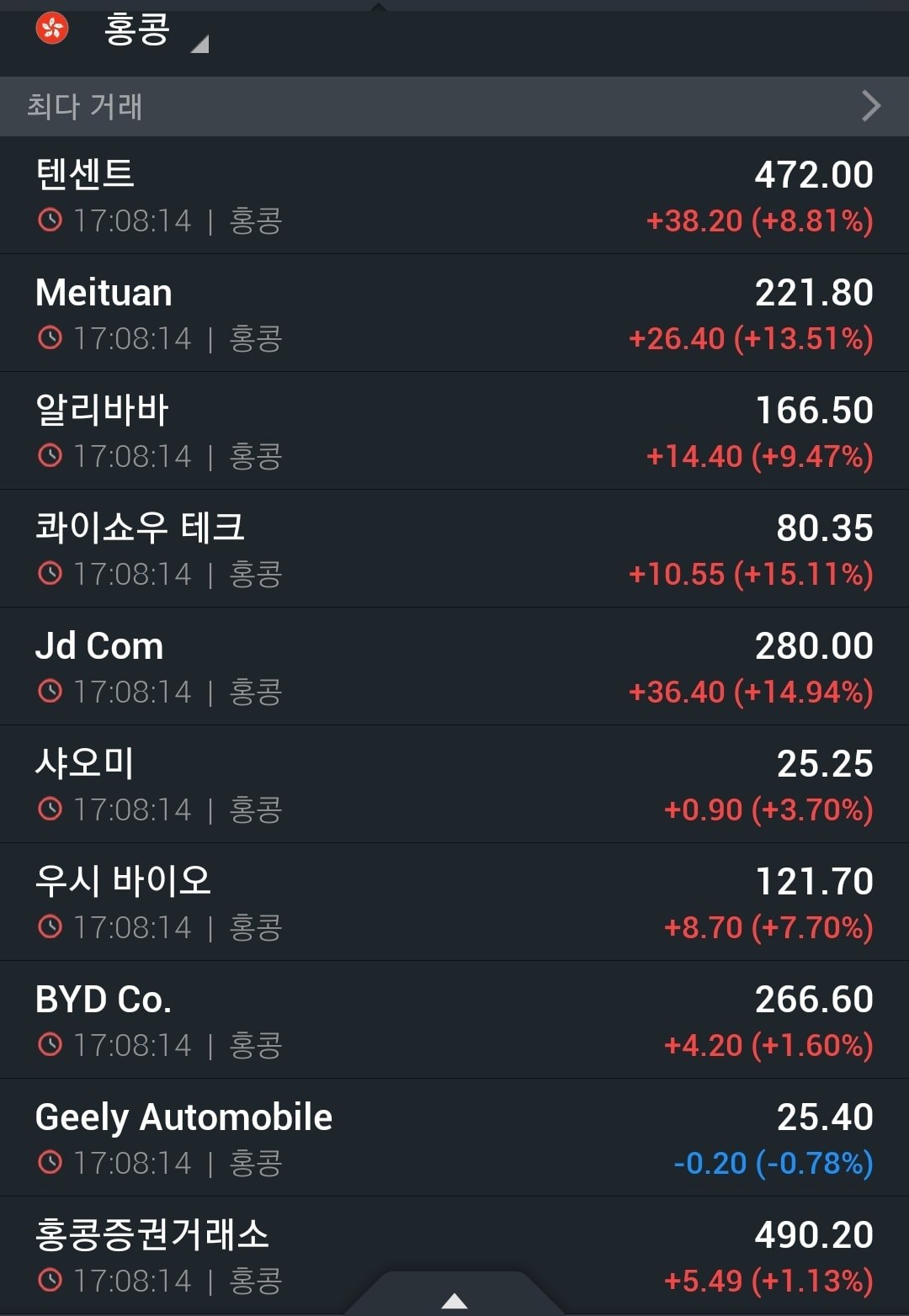909x1316 pixels.
Task: Tap the Jd Com stock row
Action: [454, 666]
